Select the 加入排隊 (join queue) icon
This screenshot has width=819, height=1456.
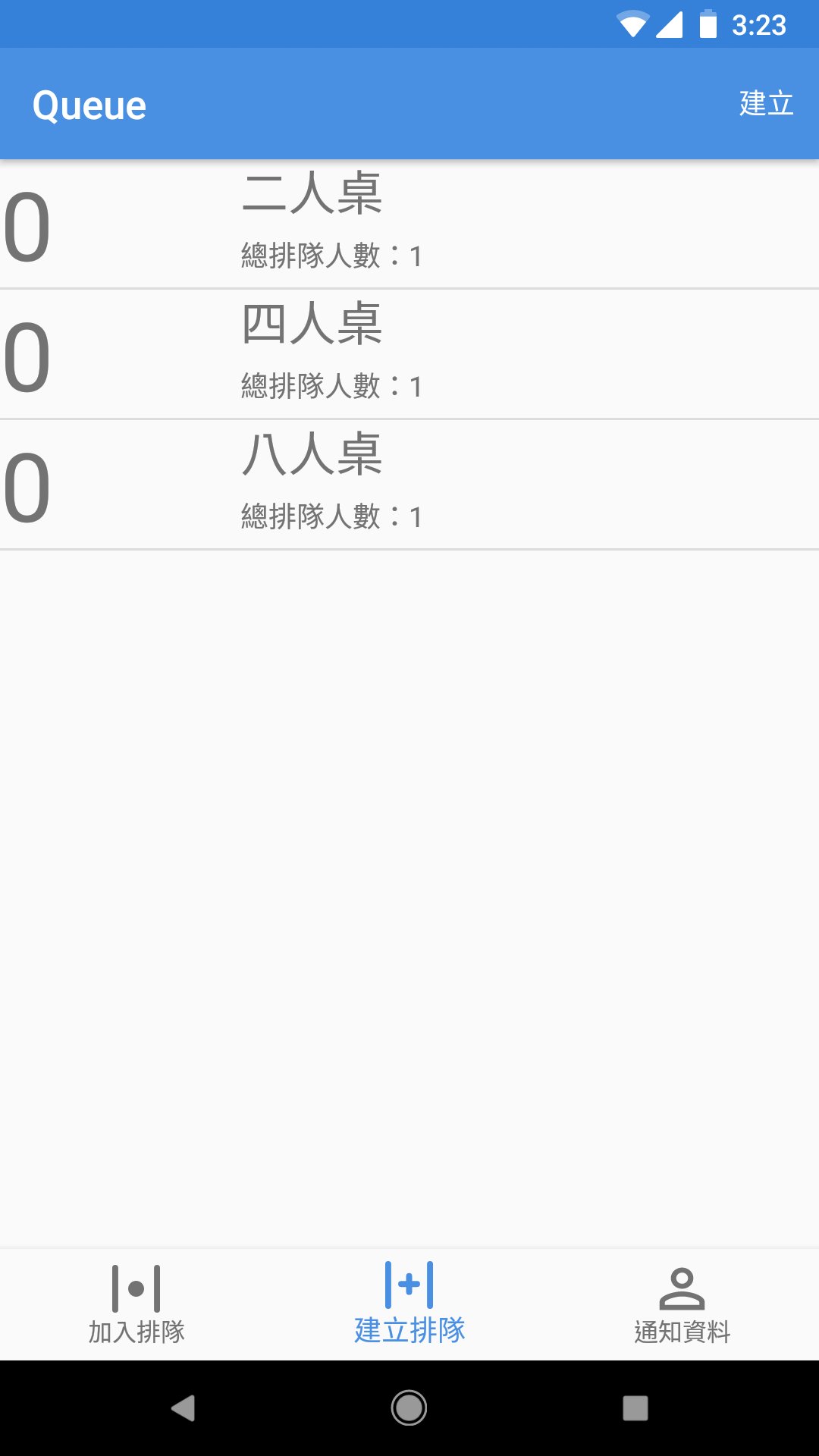(x=136, y=1287)
